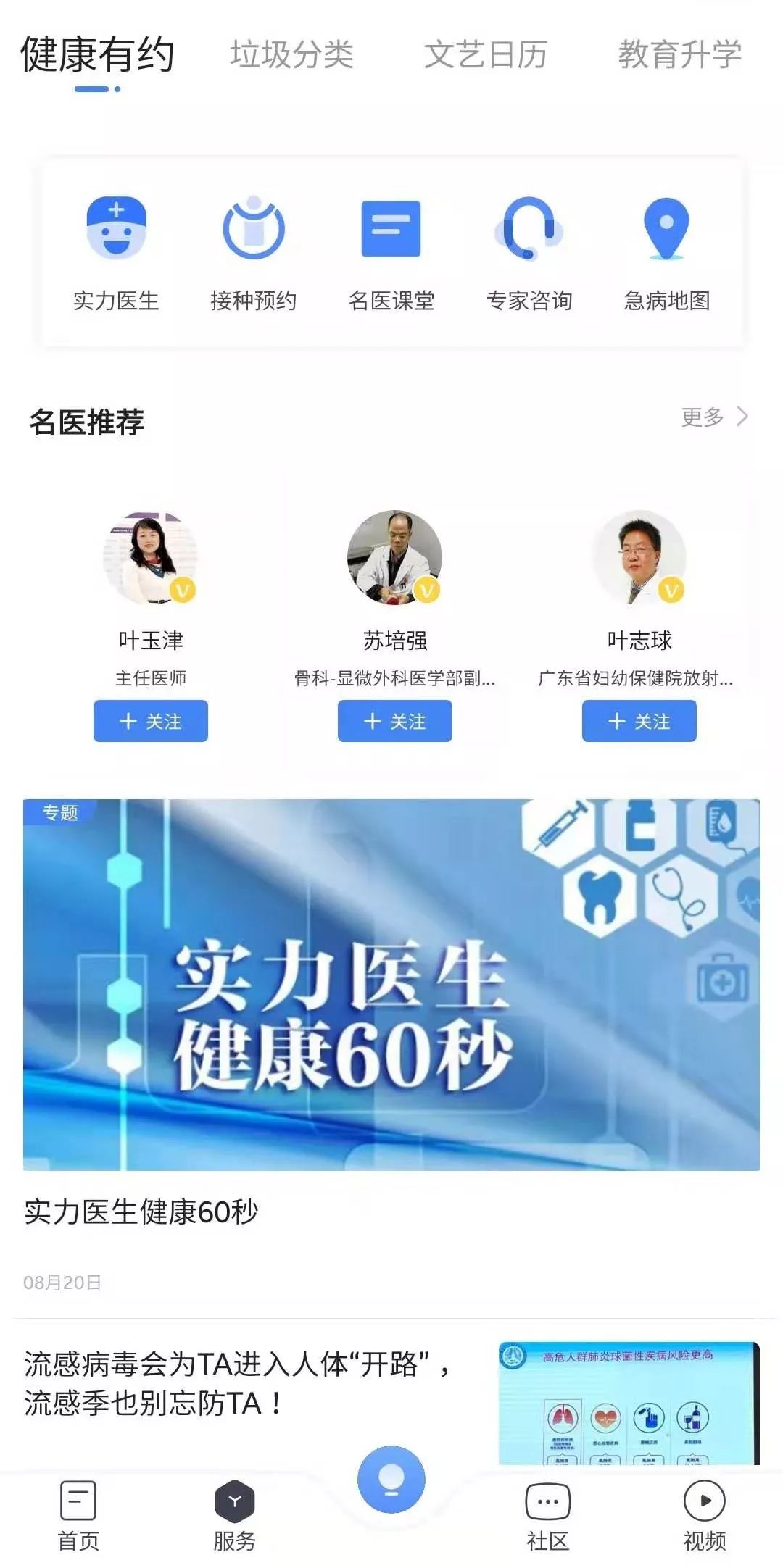View more recommended doctors via 更多
Screen dimensions: 783x1568
pos(714,417)
